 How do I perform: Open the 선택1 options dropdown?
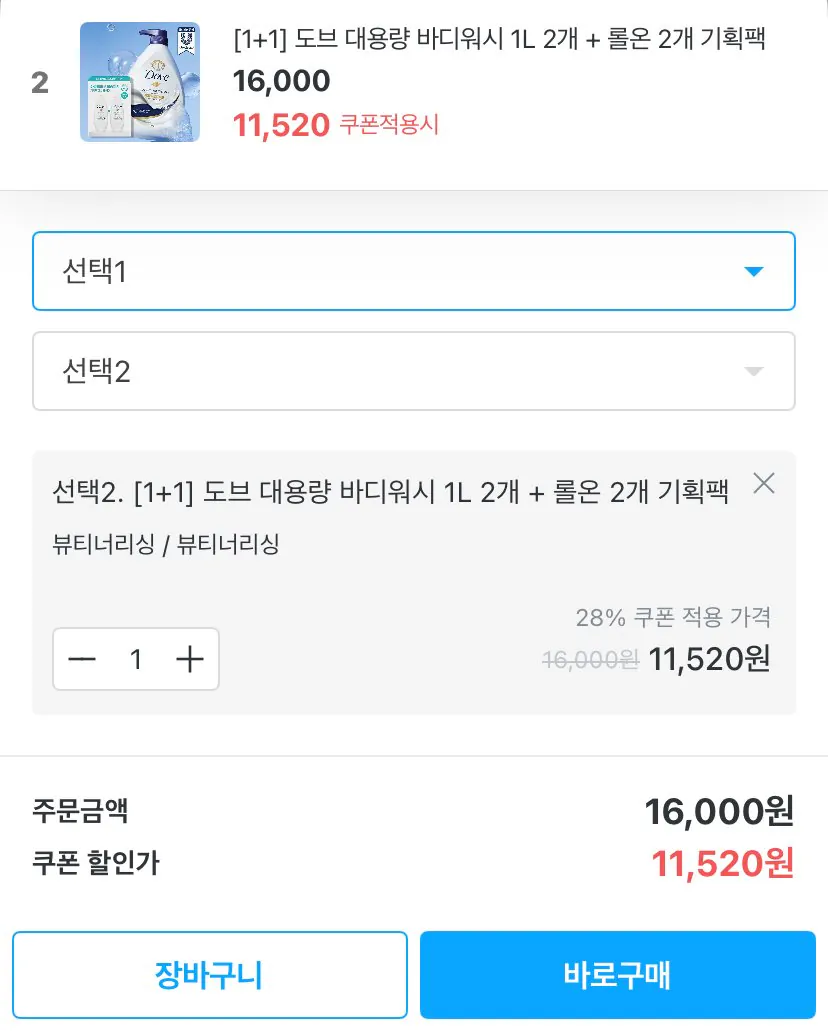(x=414, y=271)
